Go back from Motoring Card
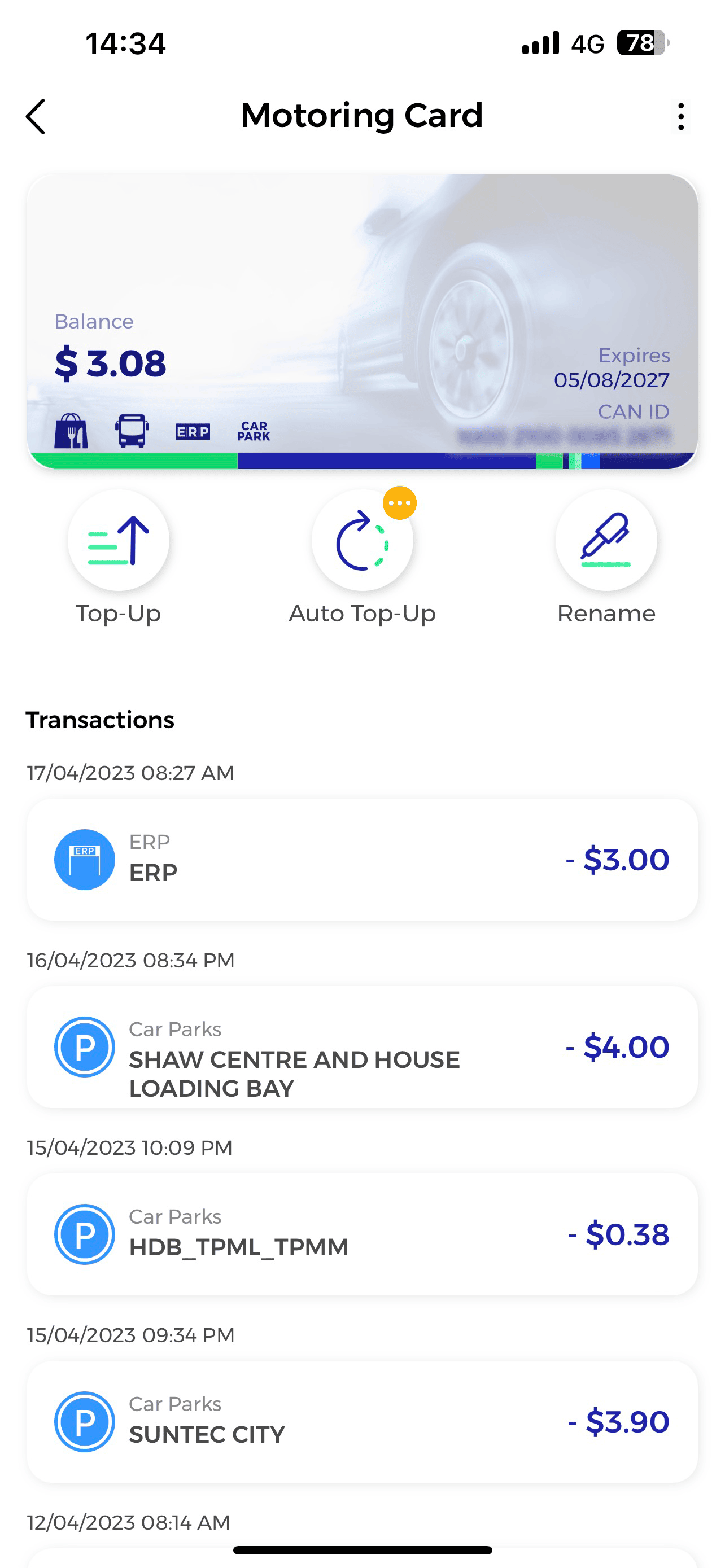The width and height of the screenshot is (725, 1568). (36, 116)
